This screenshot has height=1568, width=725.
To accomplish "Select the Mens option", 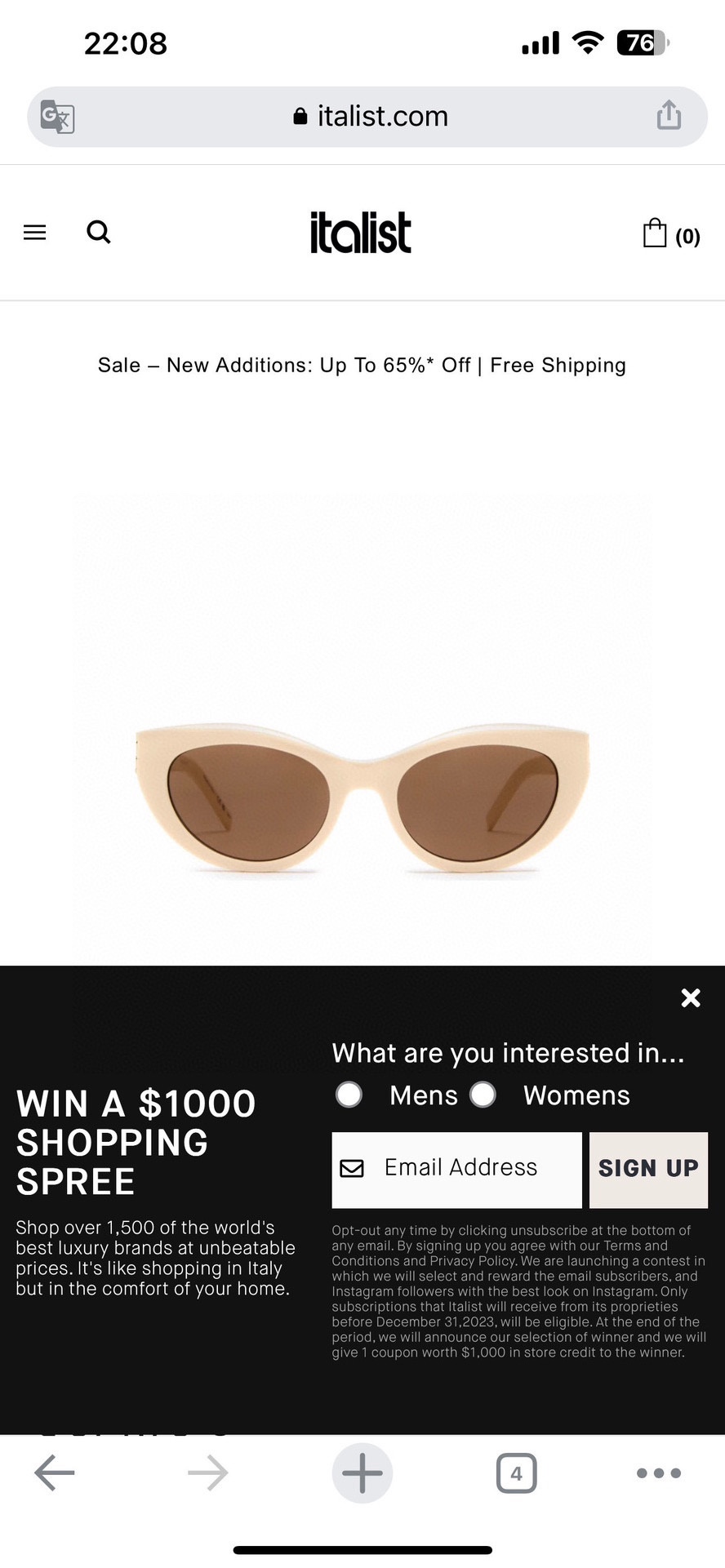I will click(x=349, y=1095).
